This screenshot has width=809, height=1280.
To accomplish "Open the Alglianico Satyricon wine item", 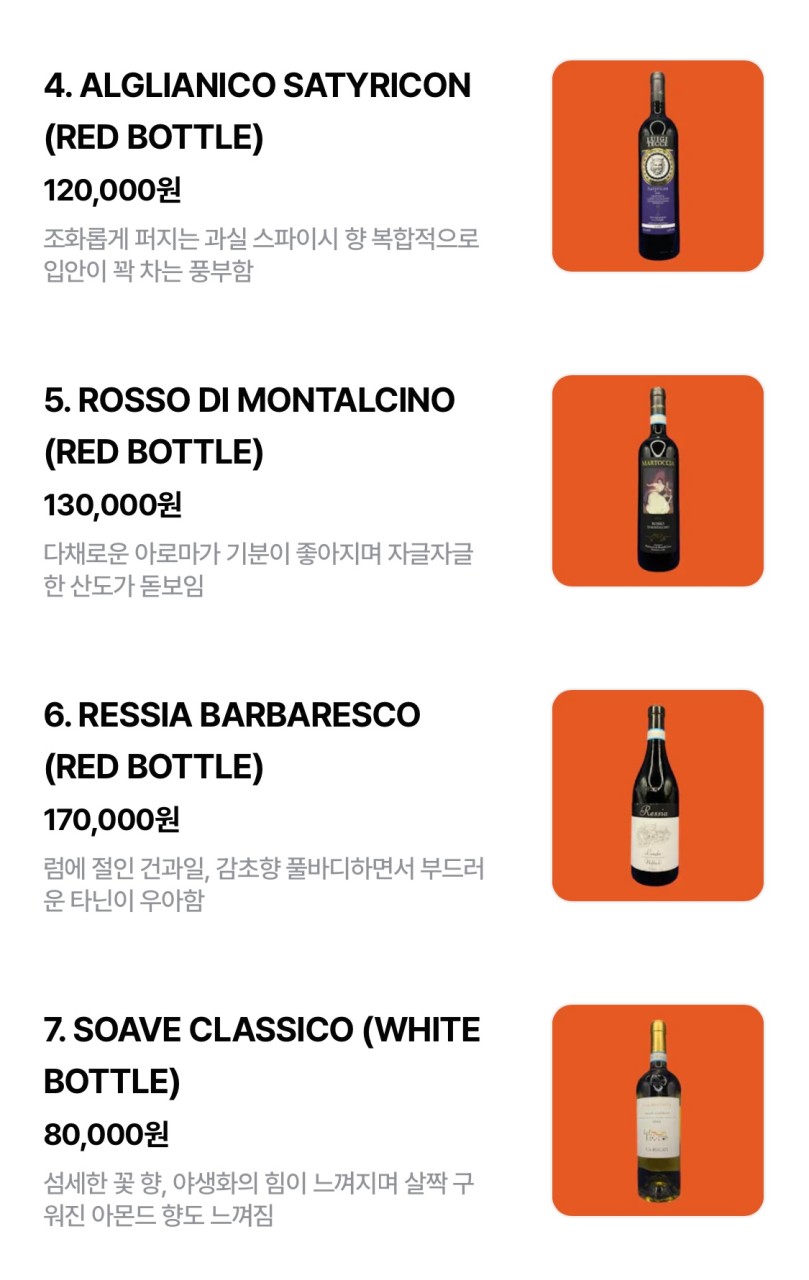I will [257, 111].
